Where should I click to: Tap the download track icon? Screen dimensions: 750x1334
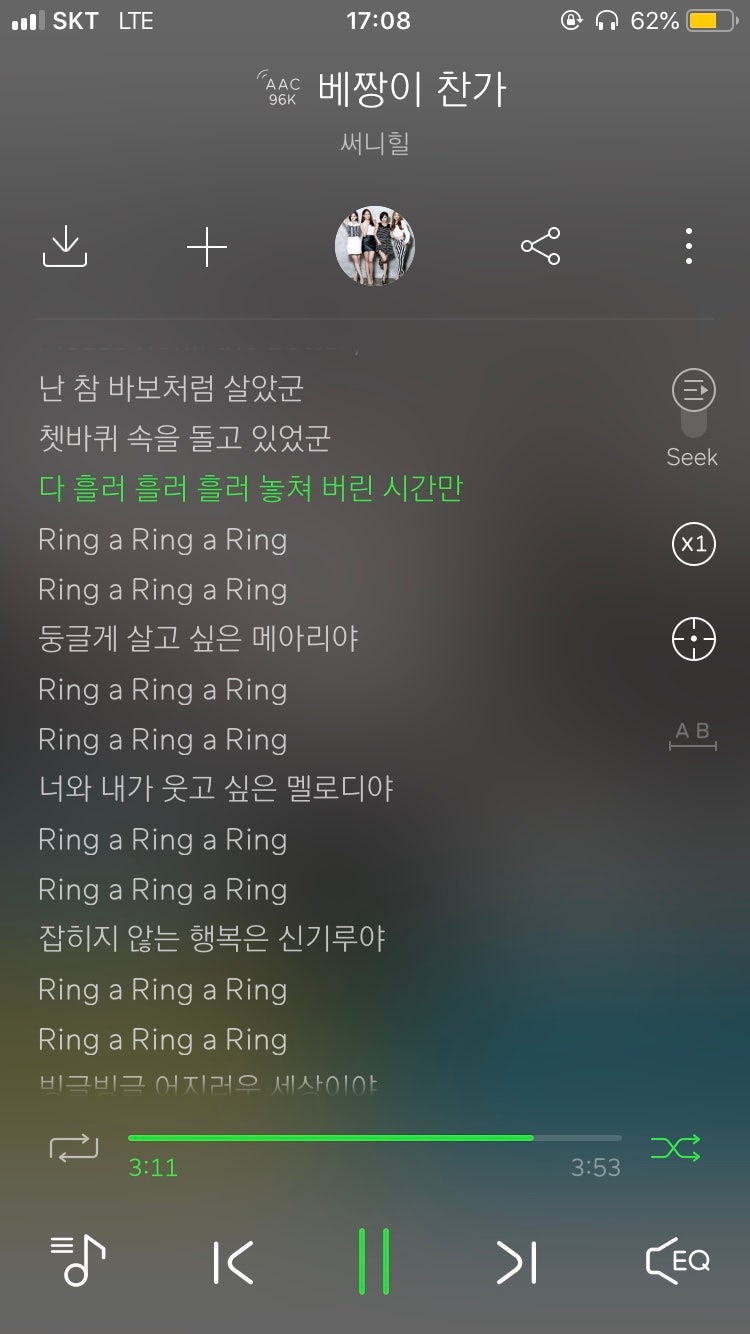[x=65, y=246]
